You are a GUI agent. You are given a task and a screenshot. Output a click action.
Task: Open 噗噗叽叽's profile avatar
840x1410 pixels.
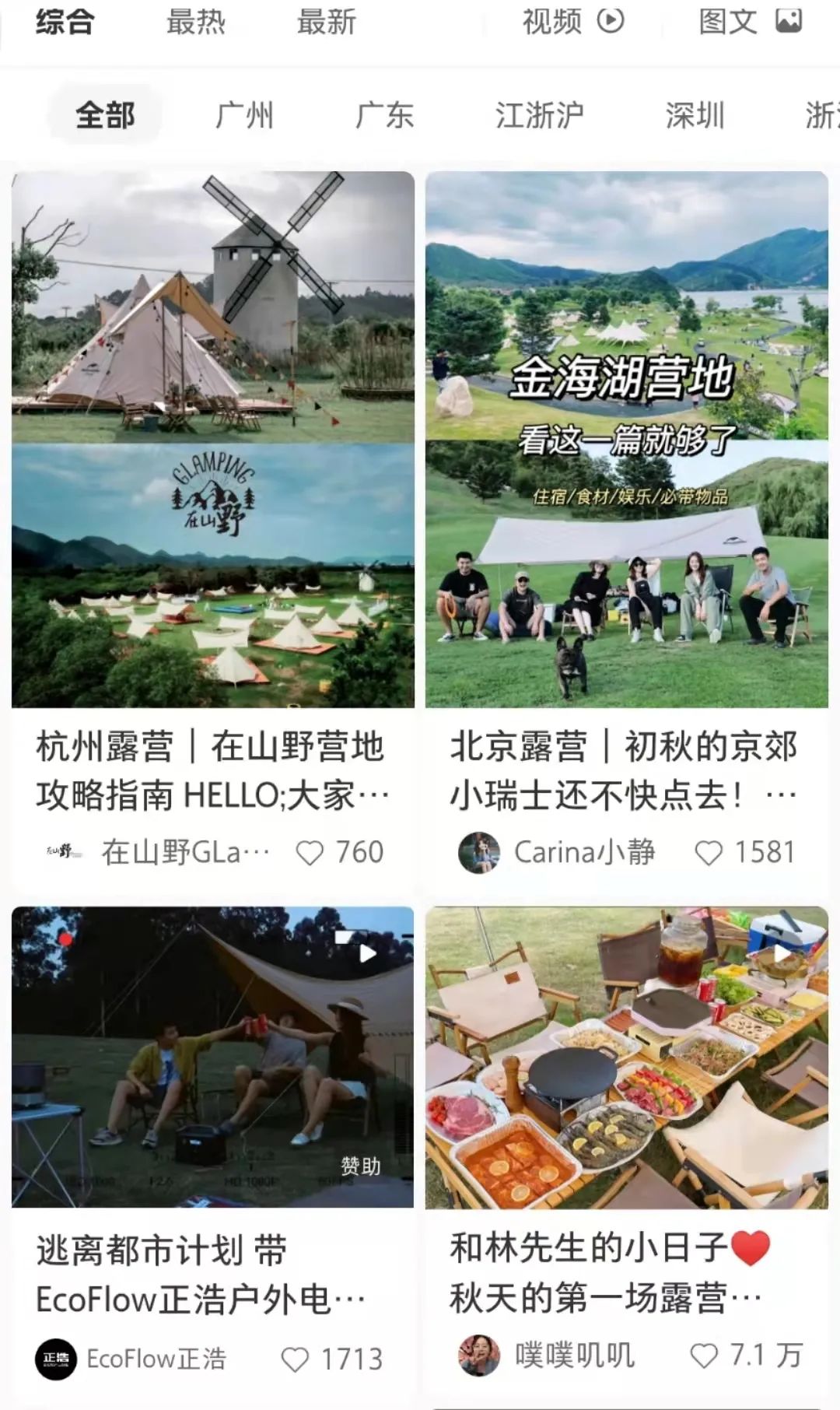pyautogui.click(x=478, y=1356)
